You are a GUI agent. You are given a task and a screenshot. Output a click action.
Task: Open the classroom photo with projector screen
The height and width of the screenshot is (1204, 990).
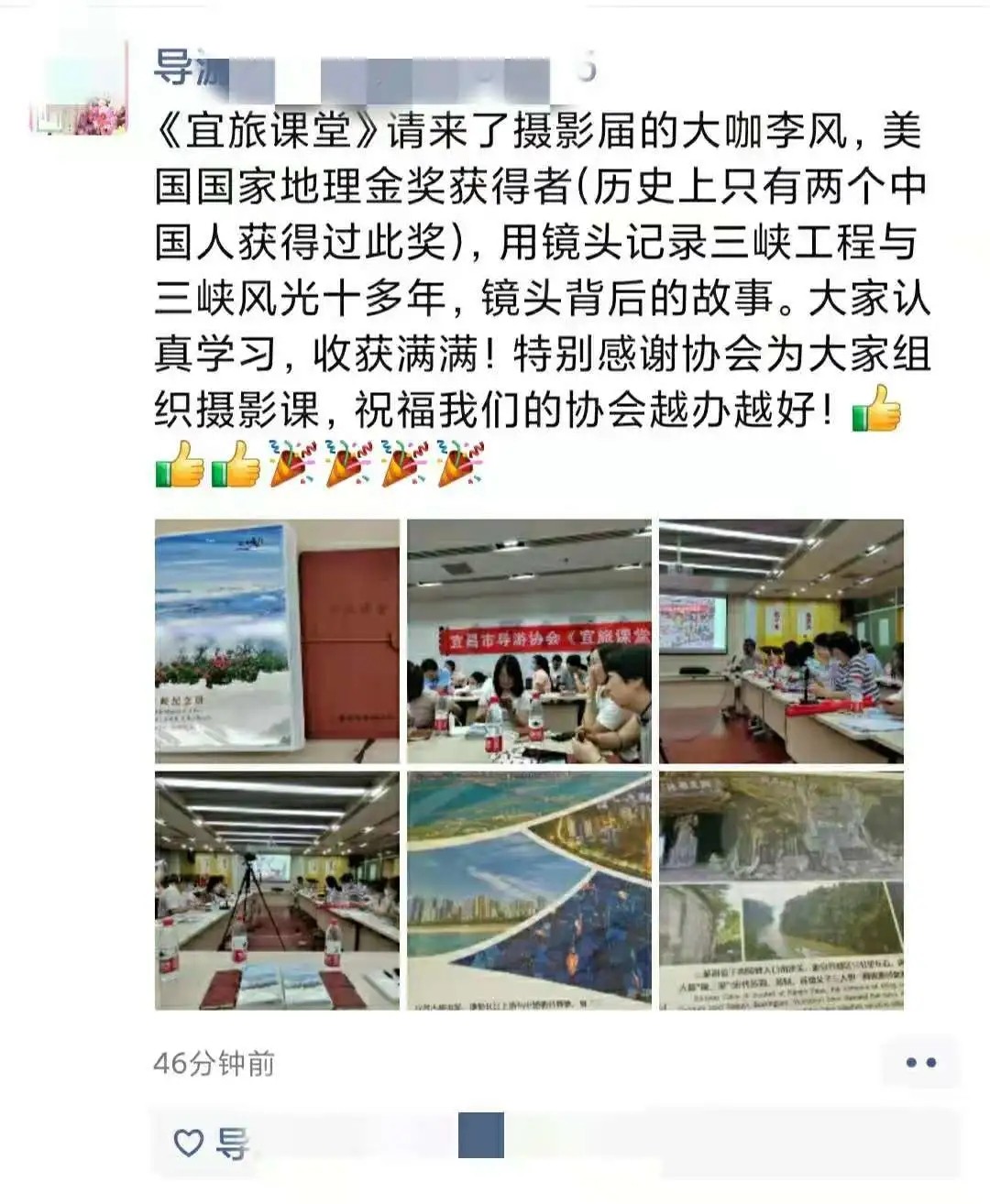point(781,640)
